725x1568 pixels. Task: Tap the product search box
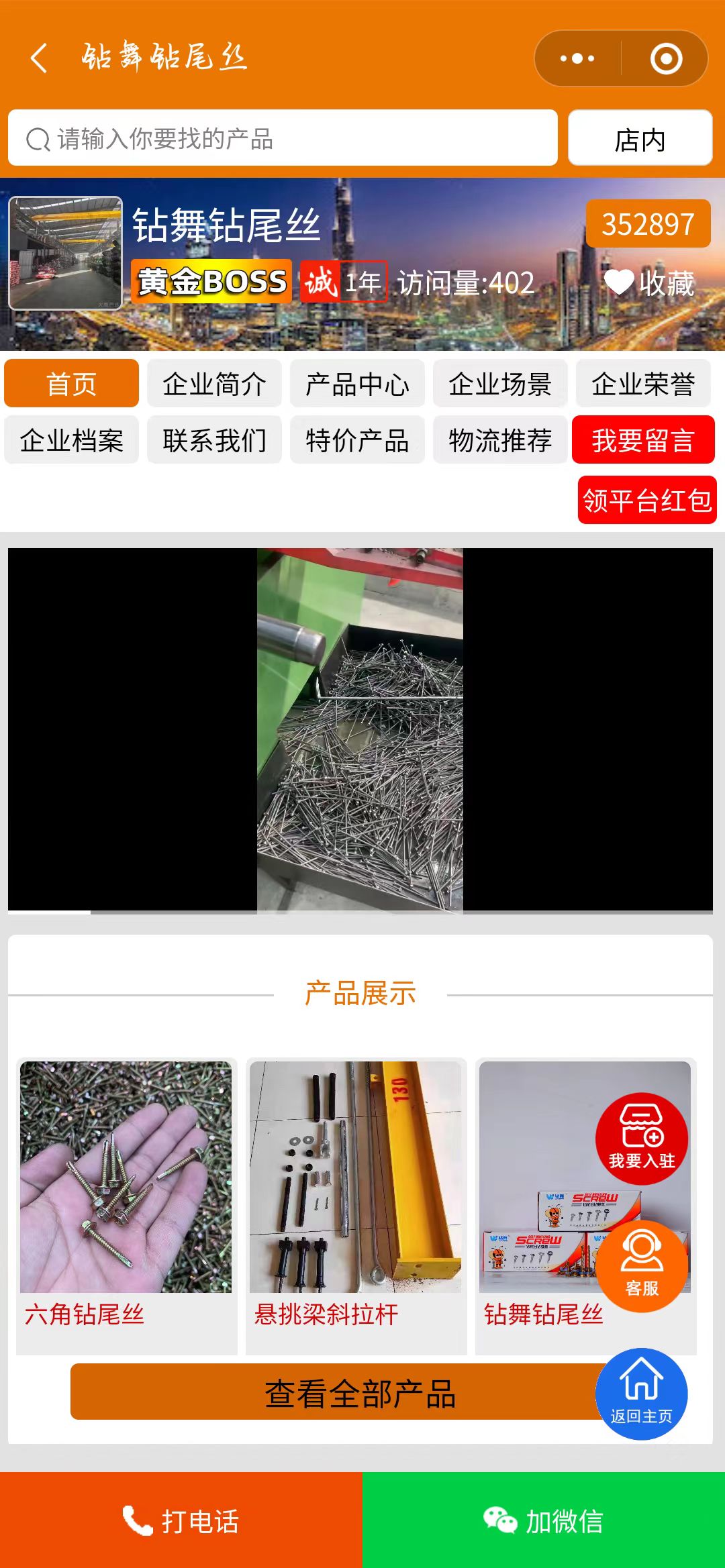click(x=282, y=138)
